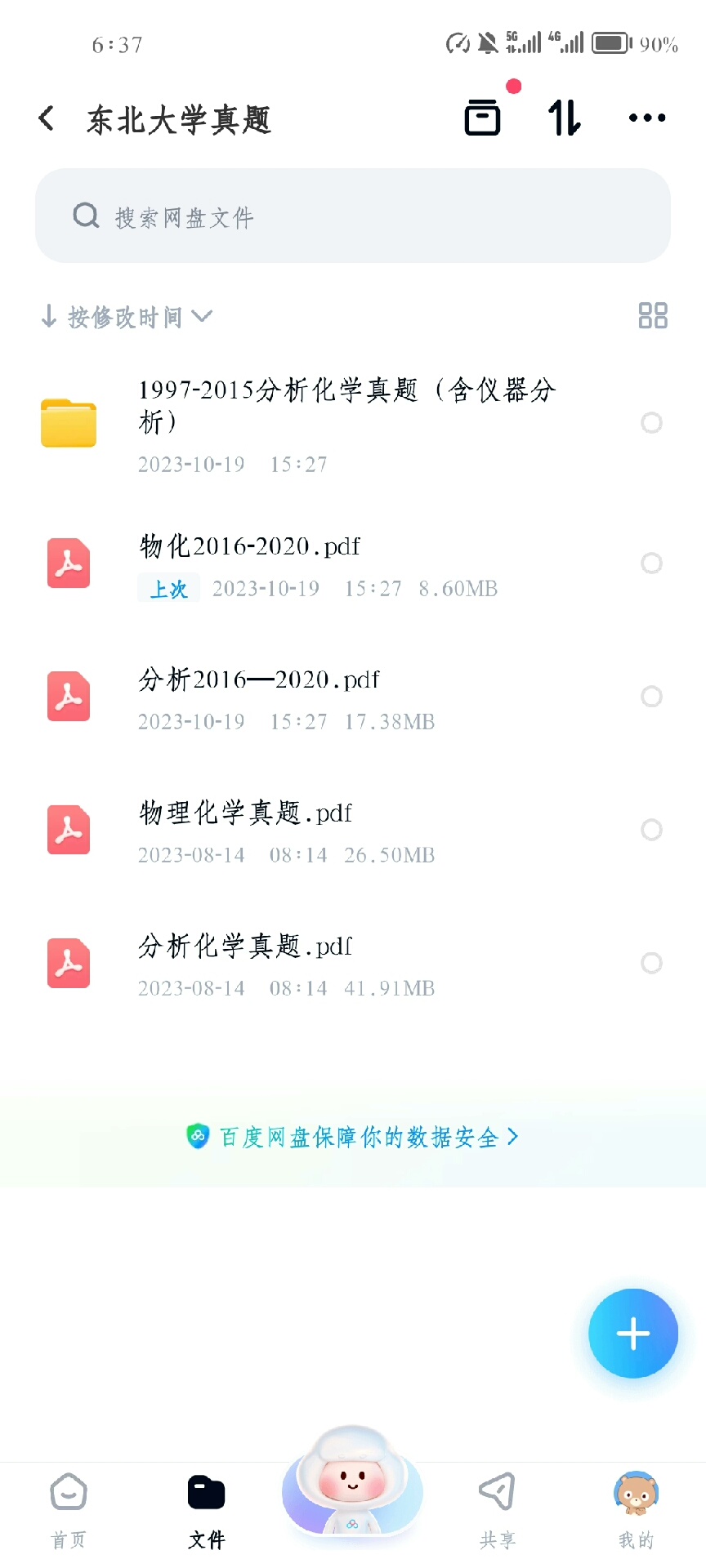
Task: Select the 1997-2015分析化学真题 folder circle
Action: [x=651, y=423]
